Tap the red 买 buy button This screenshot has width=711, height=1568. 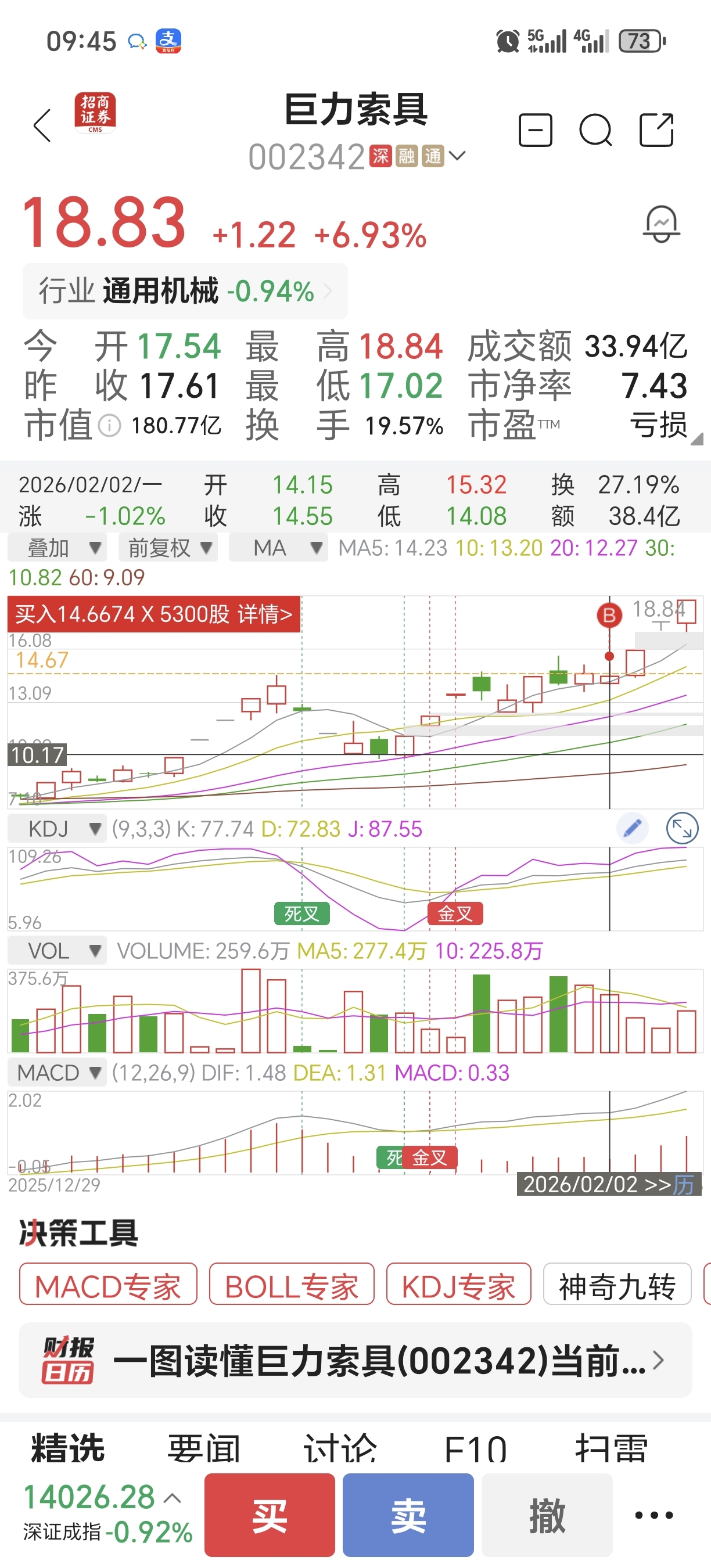click(270, 1515)
